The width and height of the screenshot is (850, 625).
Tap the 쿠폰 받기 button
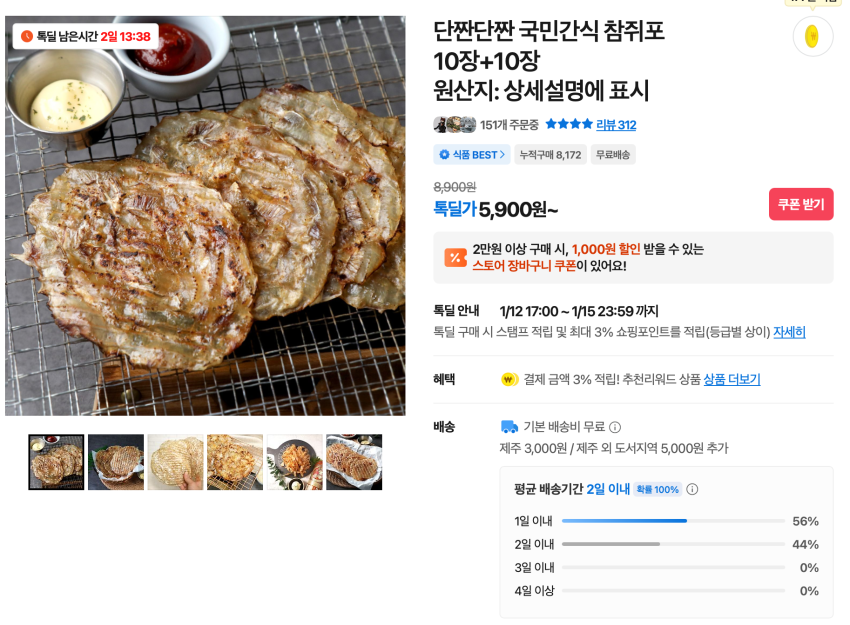pos(801,205)
